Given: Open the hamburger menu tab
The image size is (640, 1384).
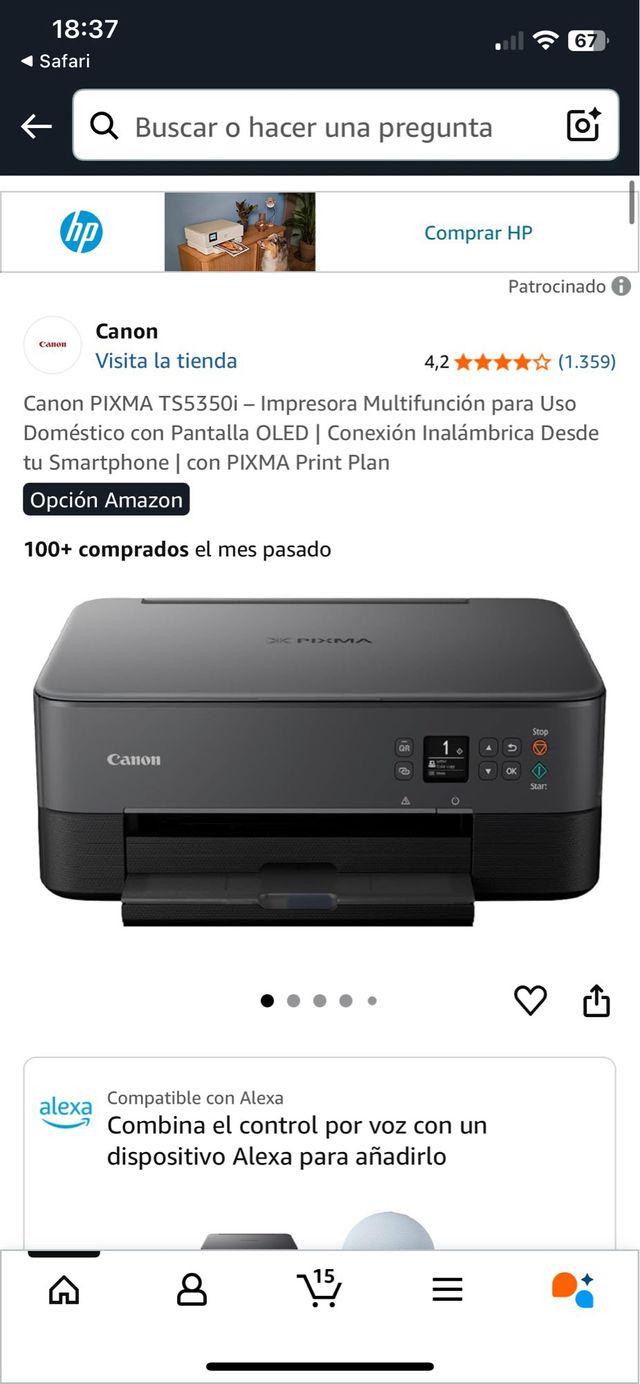Looking at the screenshot, I should [447, 1290].
